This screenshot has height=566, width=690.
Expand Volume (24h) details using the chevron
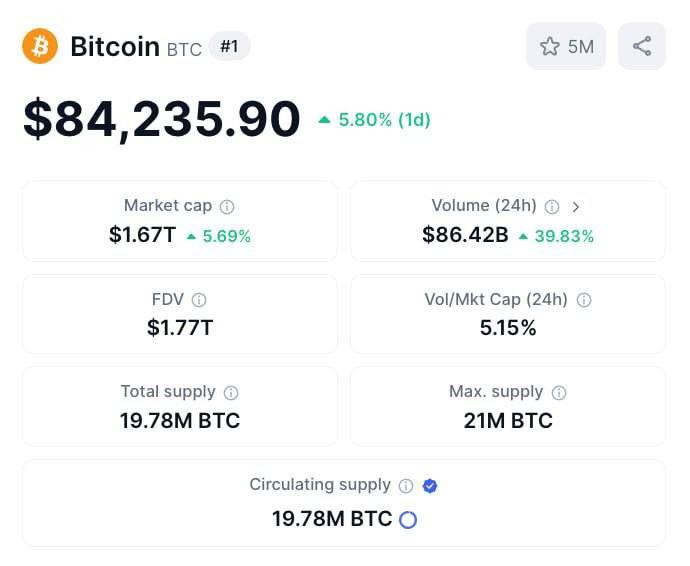(576, 207)
